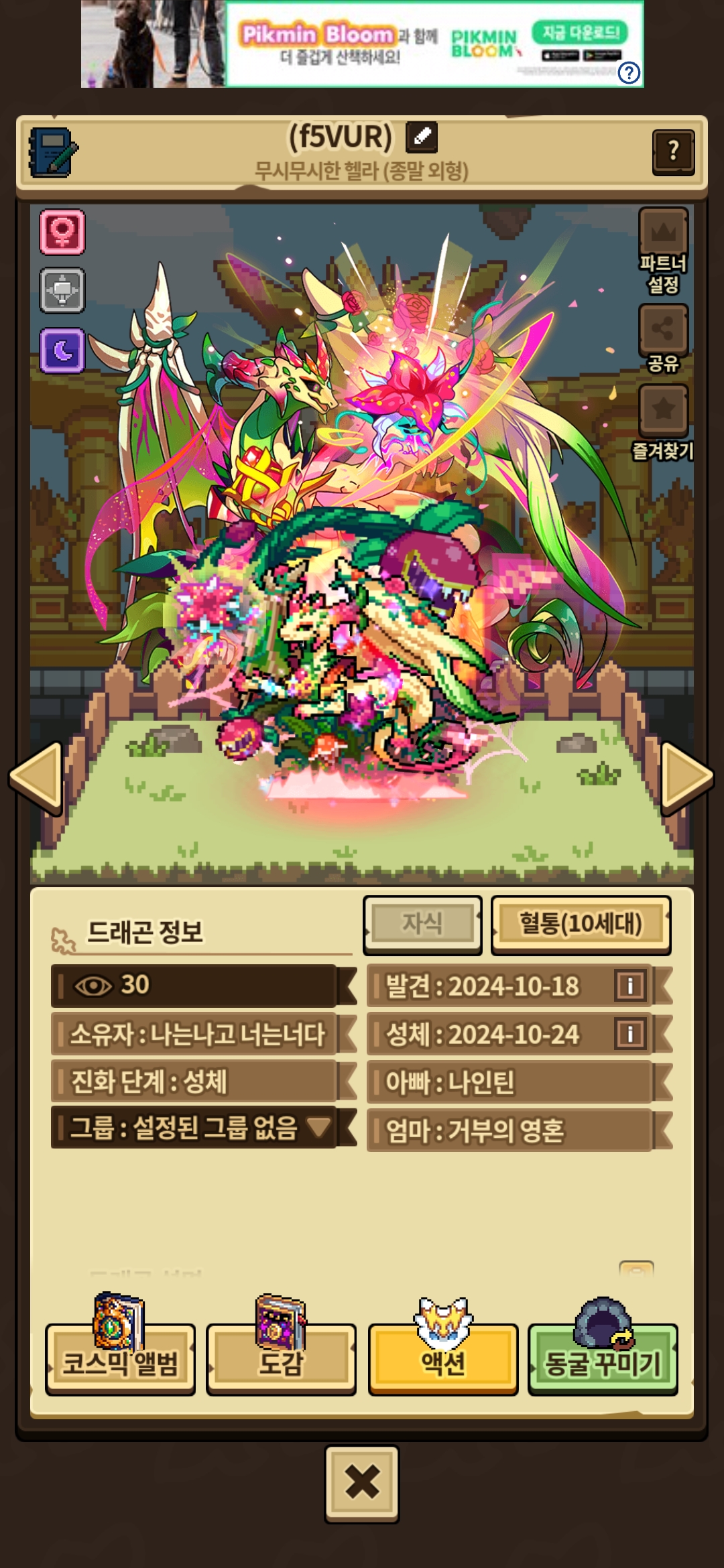This screenshot has height=1568, width=724.
Task: Open the 자식 offspring button
Action: click(422, 924)
